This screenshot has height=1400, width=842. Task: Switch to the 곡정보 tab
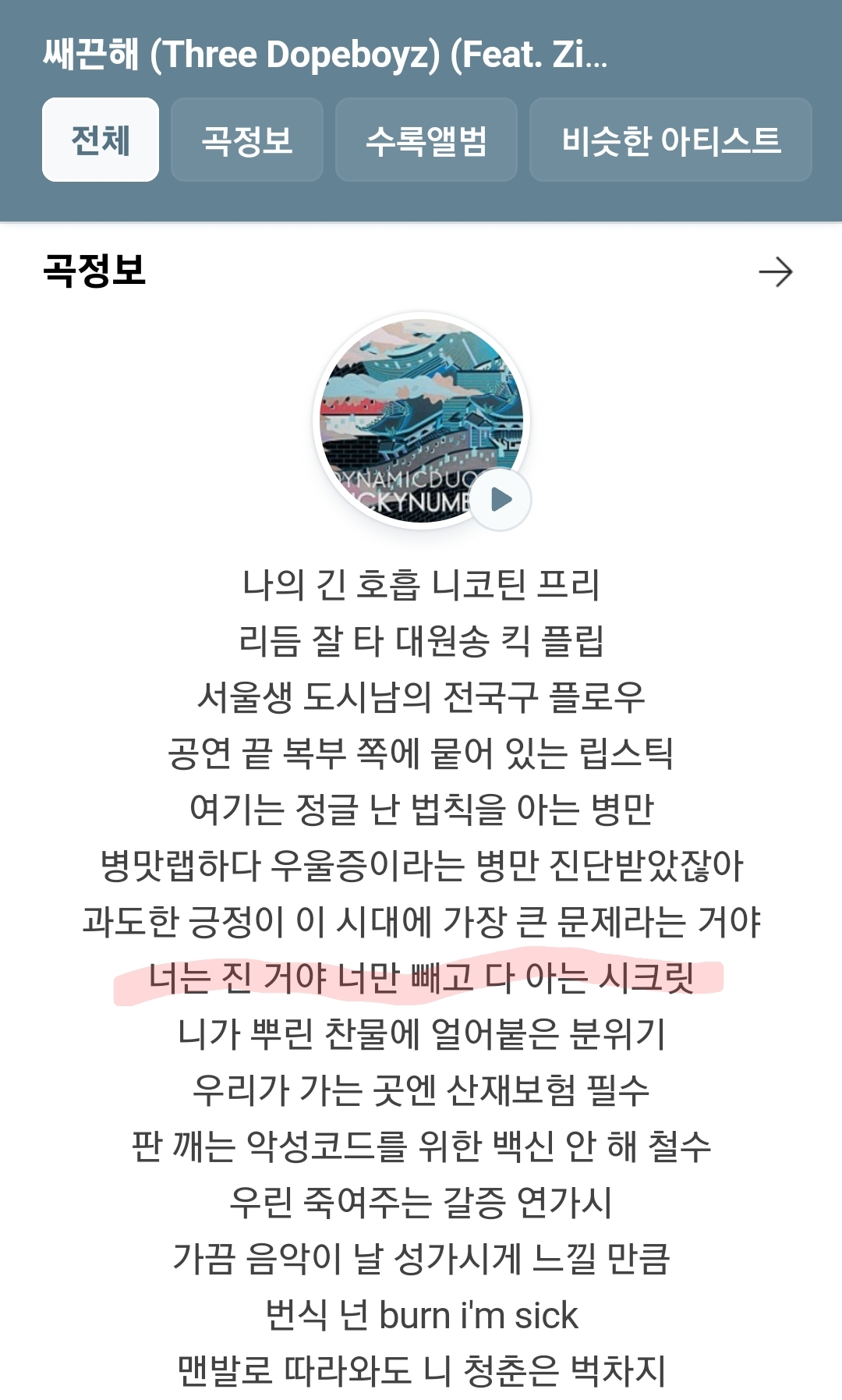pos(247,140)
